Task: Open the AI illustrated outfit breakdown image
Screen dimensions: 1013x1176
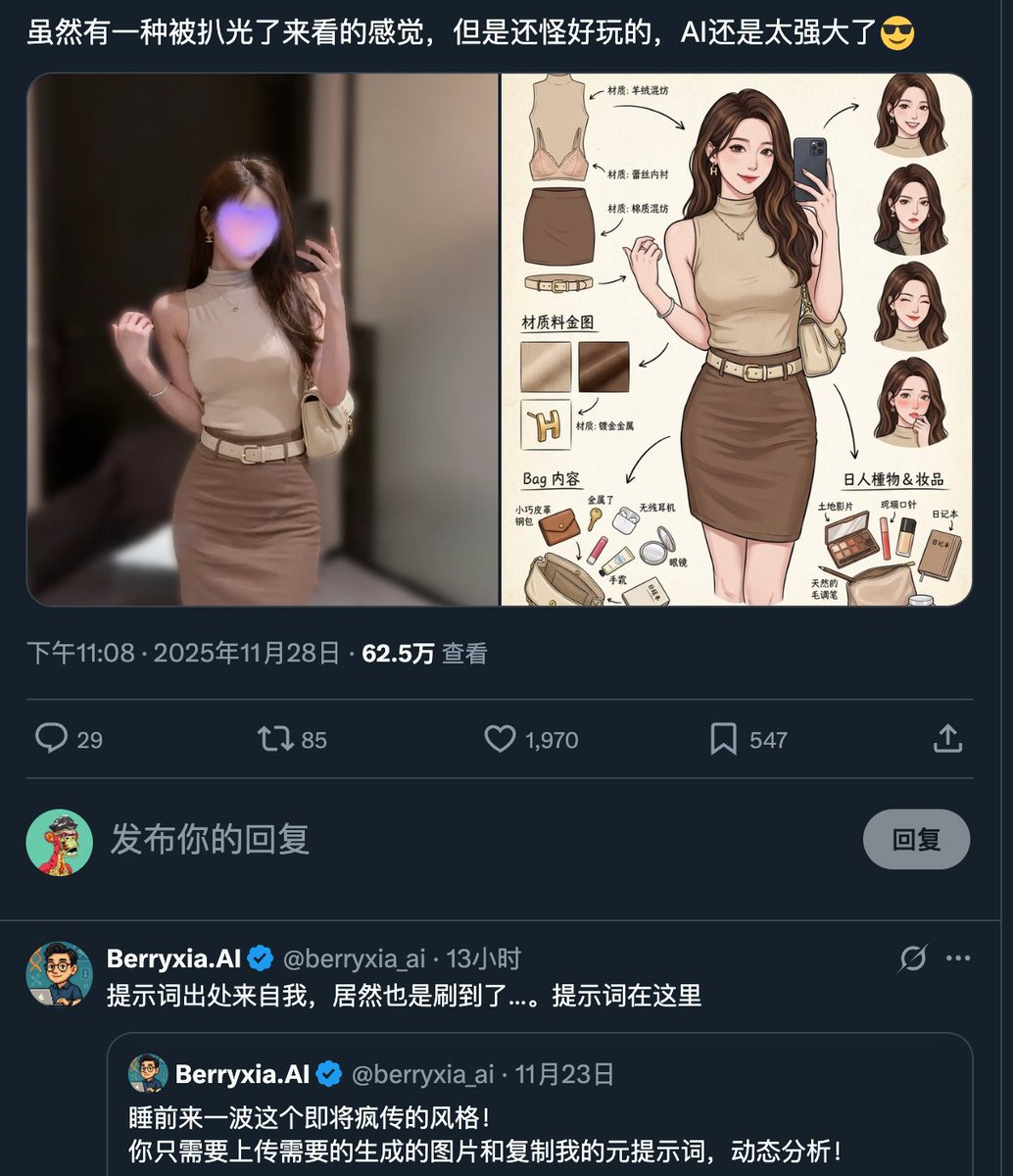Action: (x=737, y=339)
